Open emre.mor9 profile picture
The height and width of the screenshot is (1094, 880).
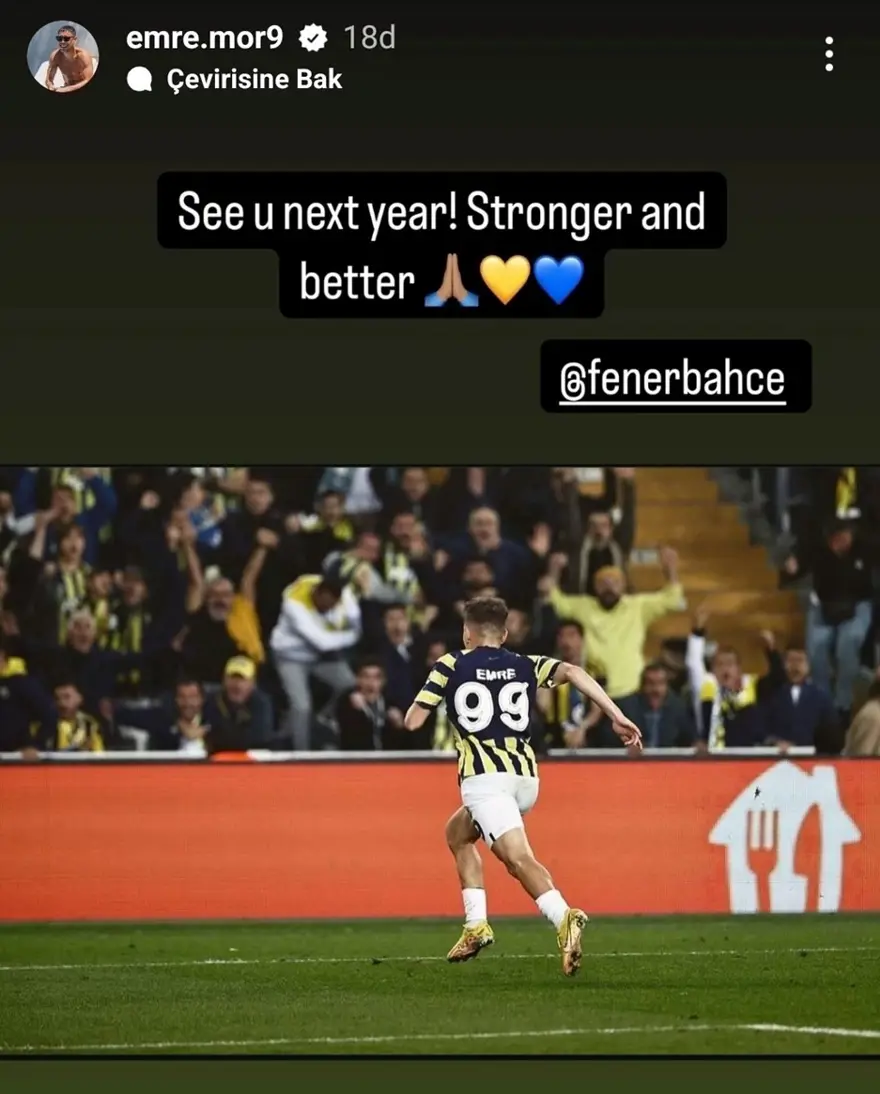click(x=62, y=57)
